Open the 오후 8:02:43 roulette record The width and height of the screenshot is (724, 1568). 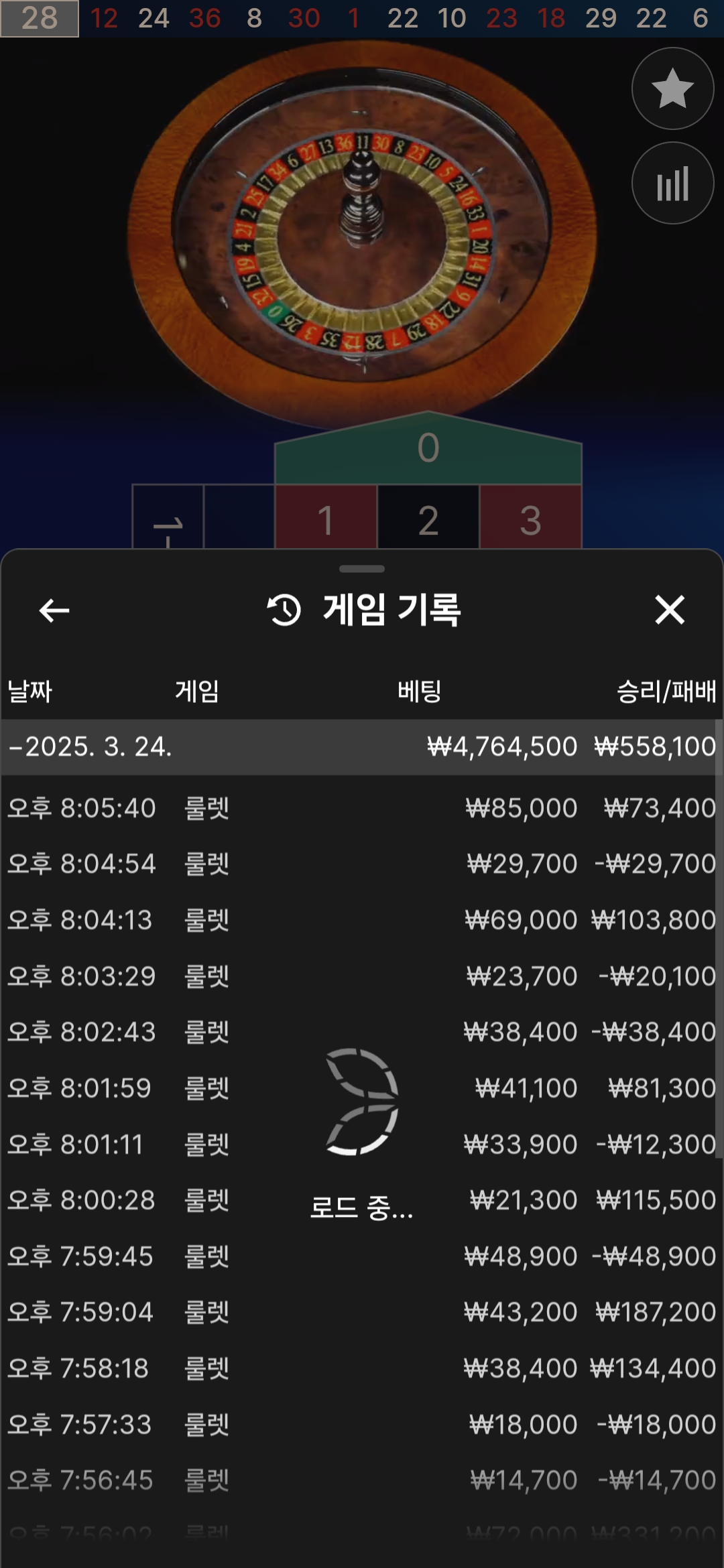pyautogui.click(x=361, y=1032)
